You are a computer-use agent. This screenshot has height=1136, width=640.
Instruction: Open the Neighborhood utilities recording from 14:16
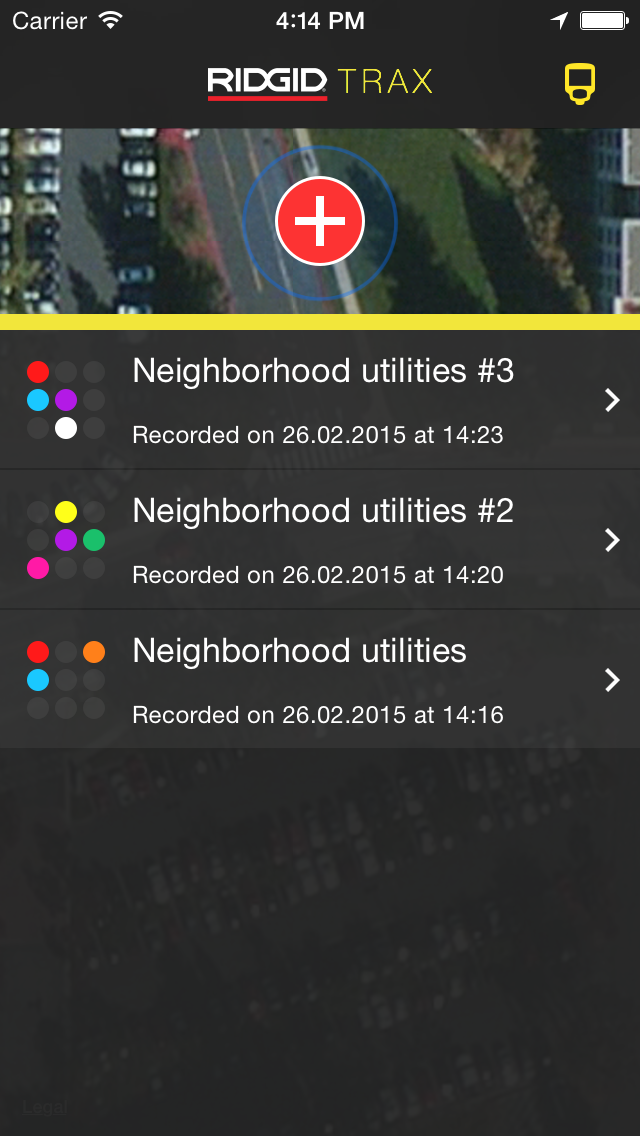[320, 680]
